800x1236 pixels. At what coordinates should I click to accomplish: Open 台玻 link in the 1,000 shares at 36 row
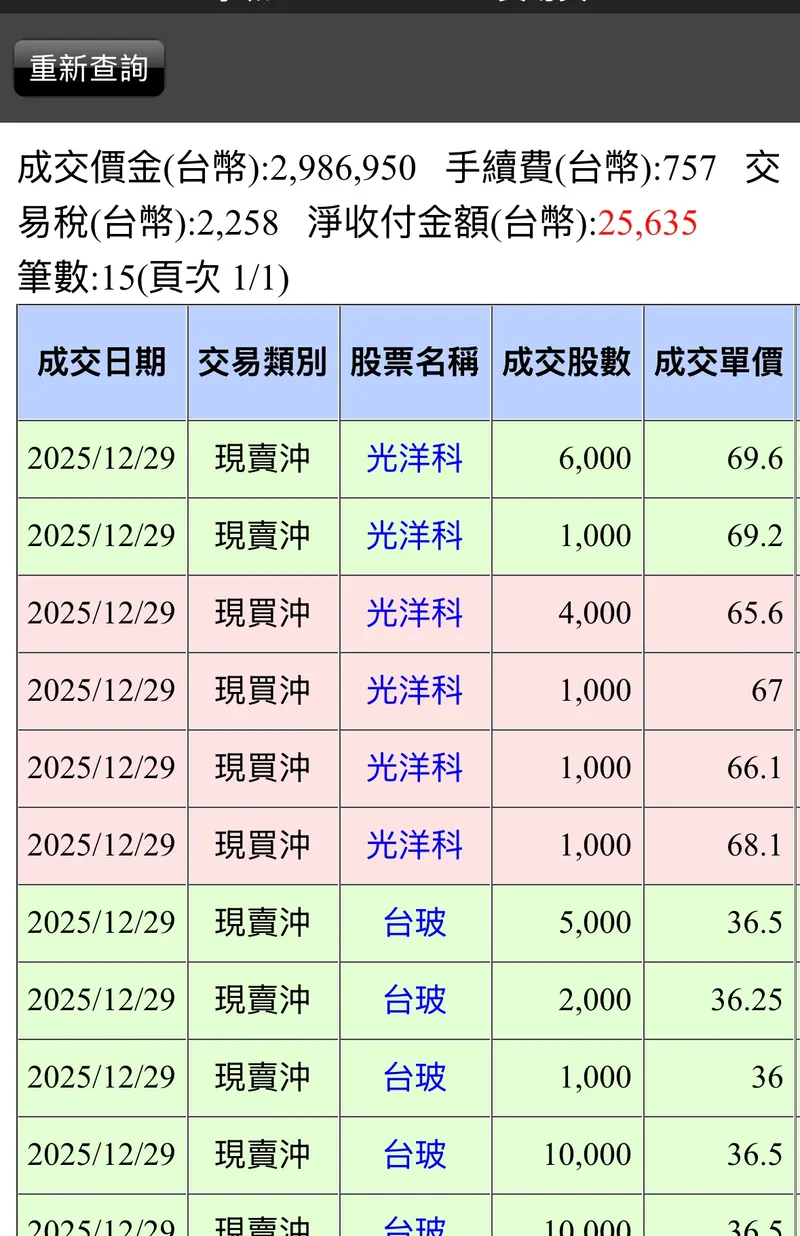point(415,1077)
